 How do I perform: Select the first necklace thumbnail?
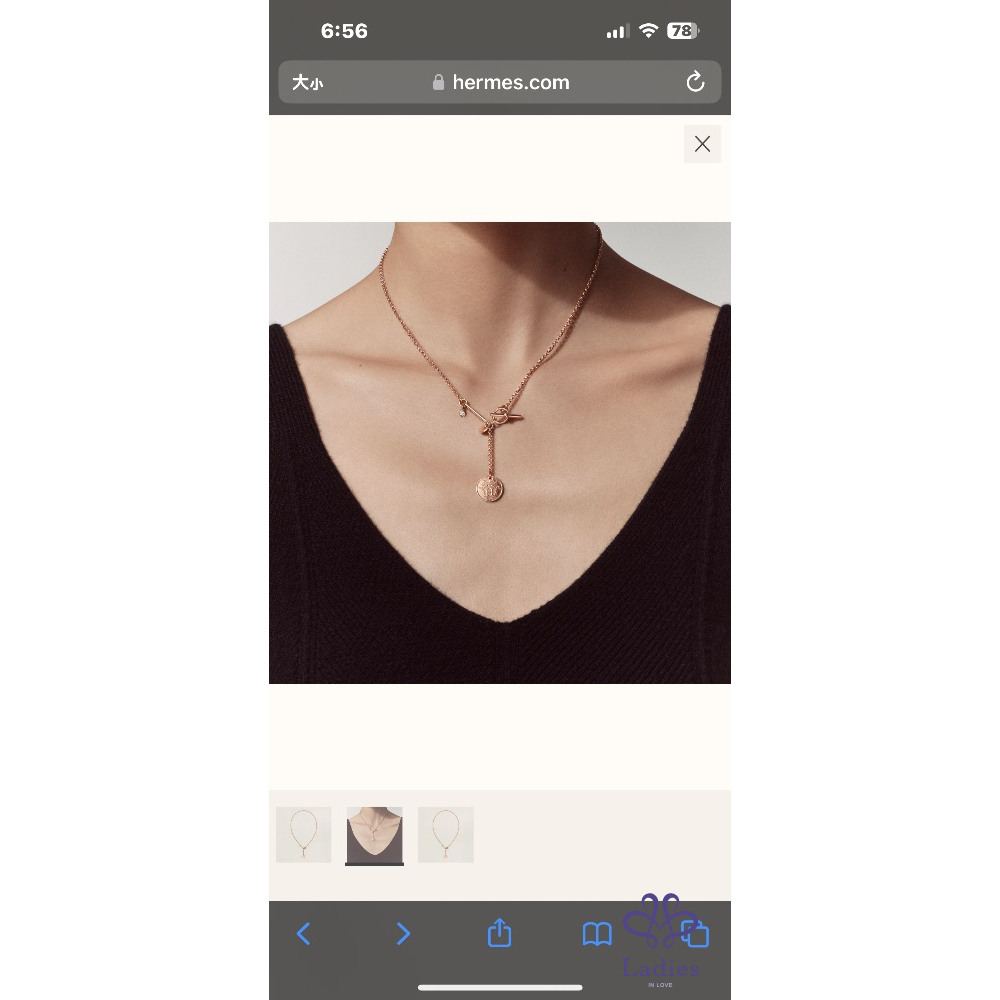pos(303,834)
